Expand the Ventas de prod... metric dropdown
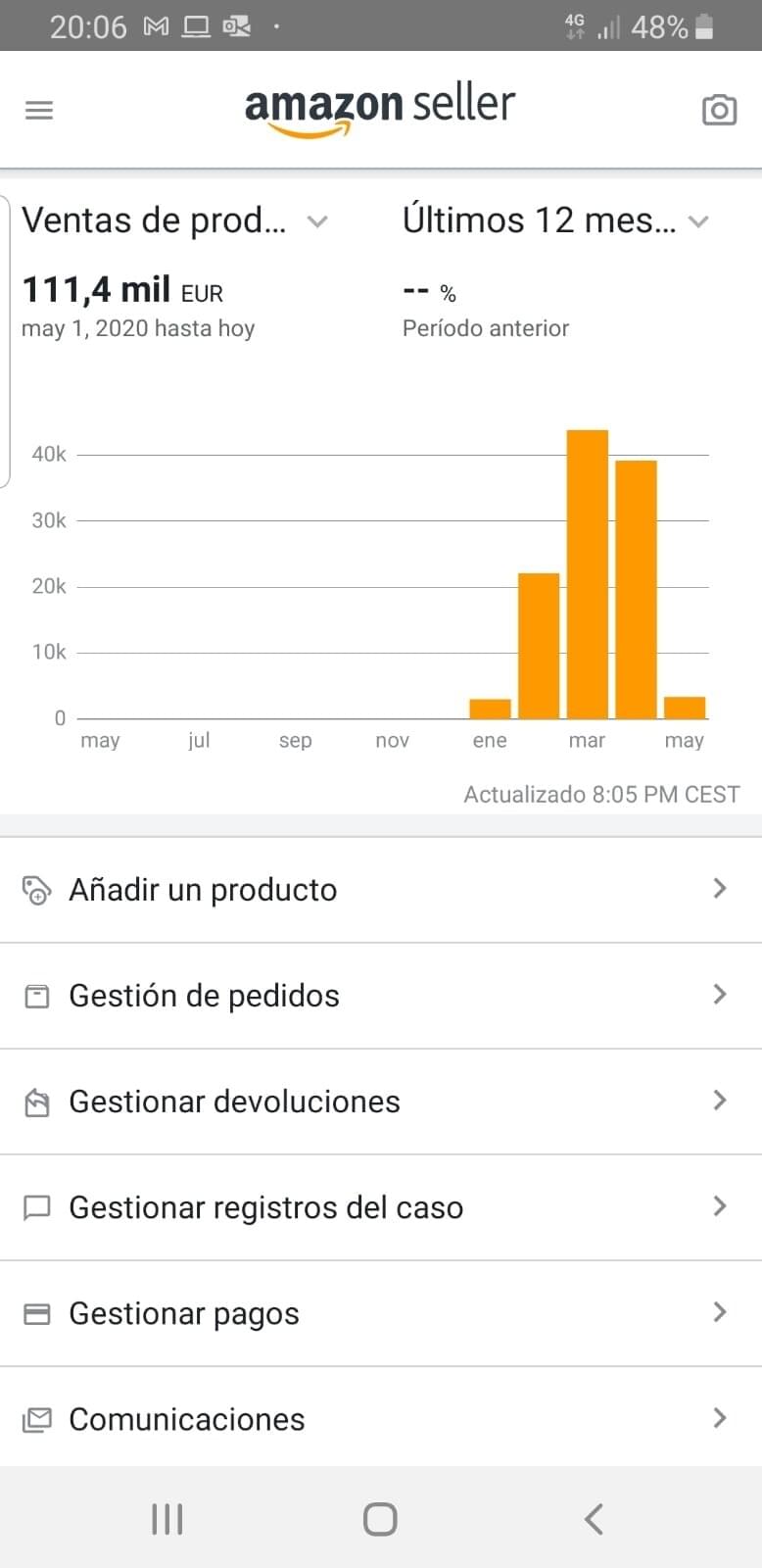 click(x=174, y=220)
